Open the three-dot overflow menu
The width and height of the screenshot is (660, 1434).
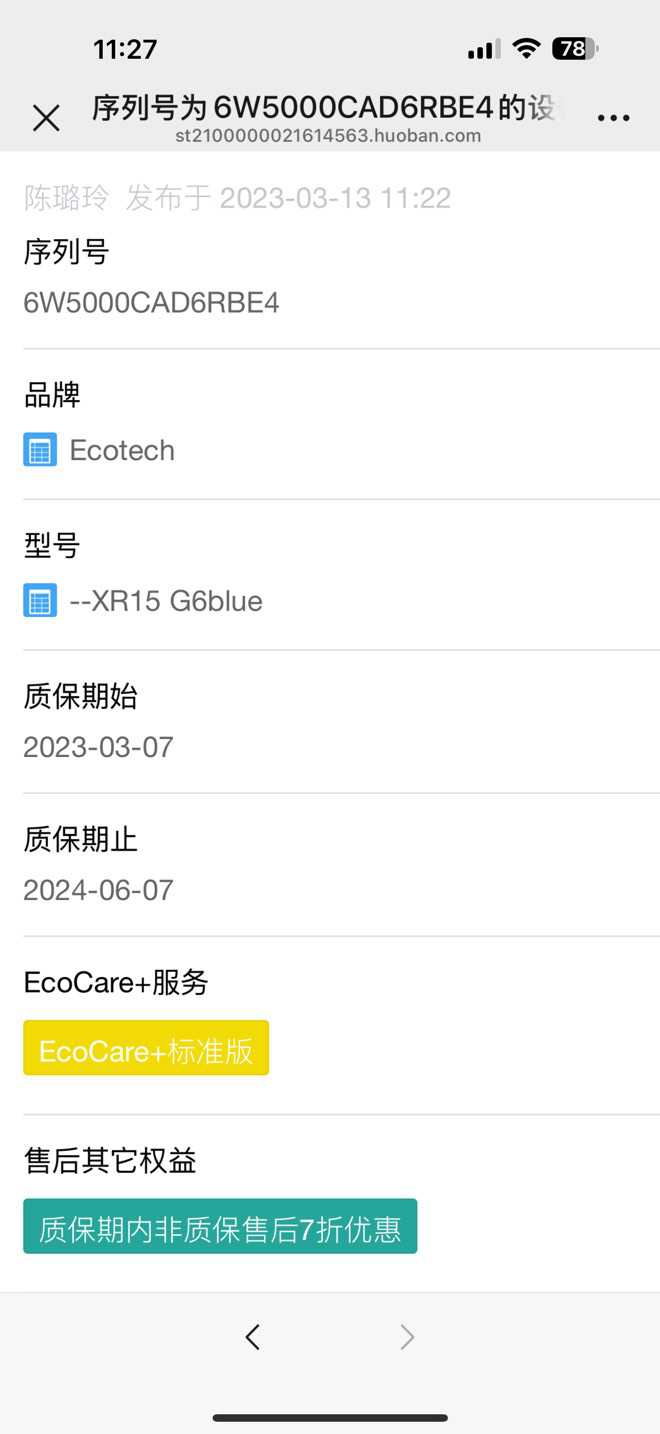coord(613,118)
